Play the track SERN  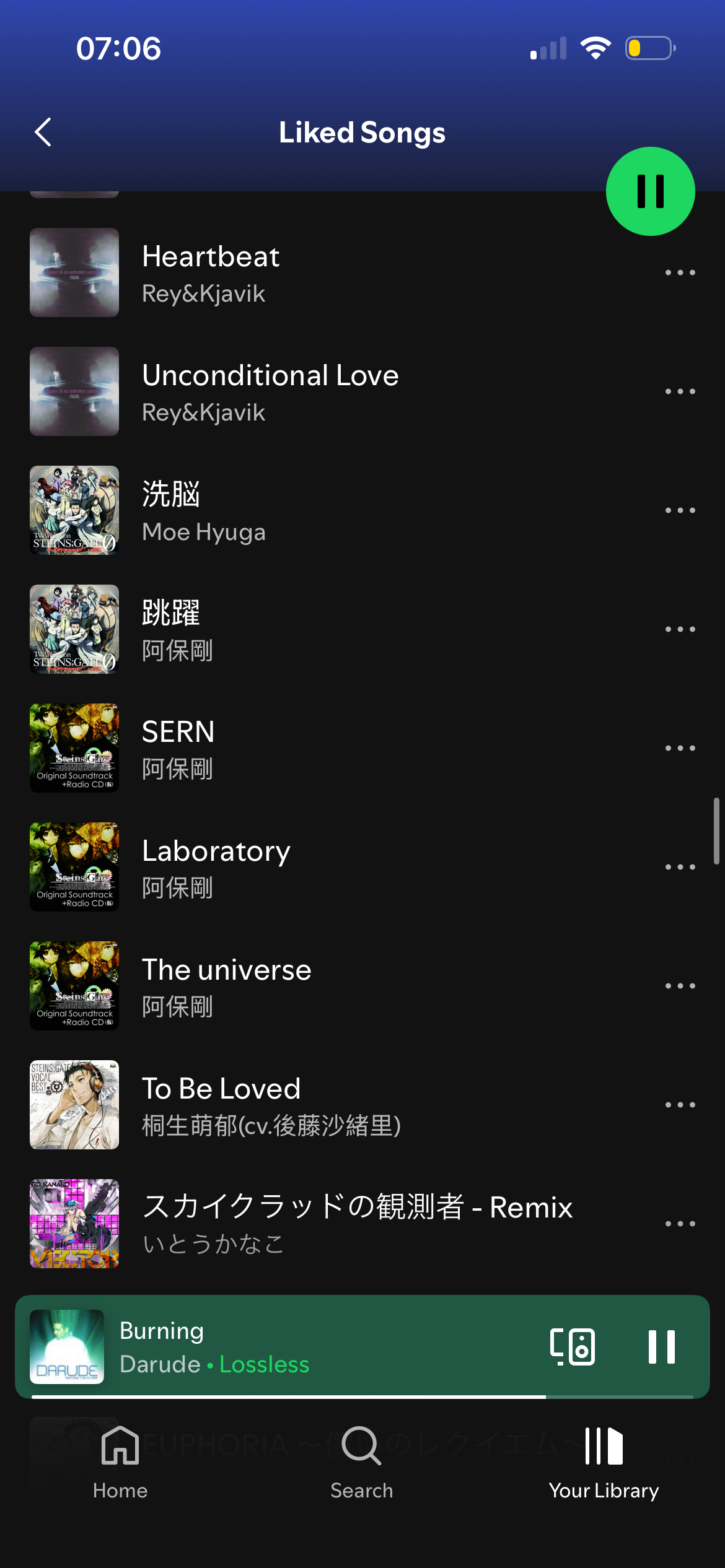[178, 749]
